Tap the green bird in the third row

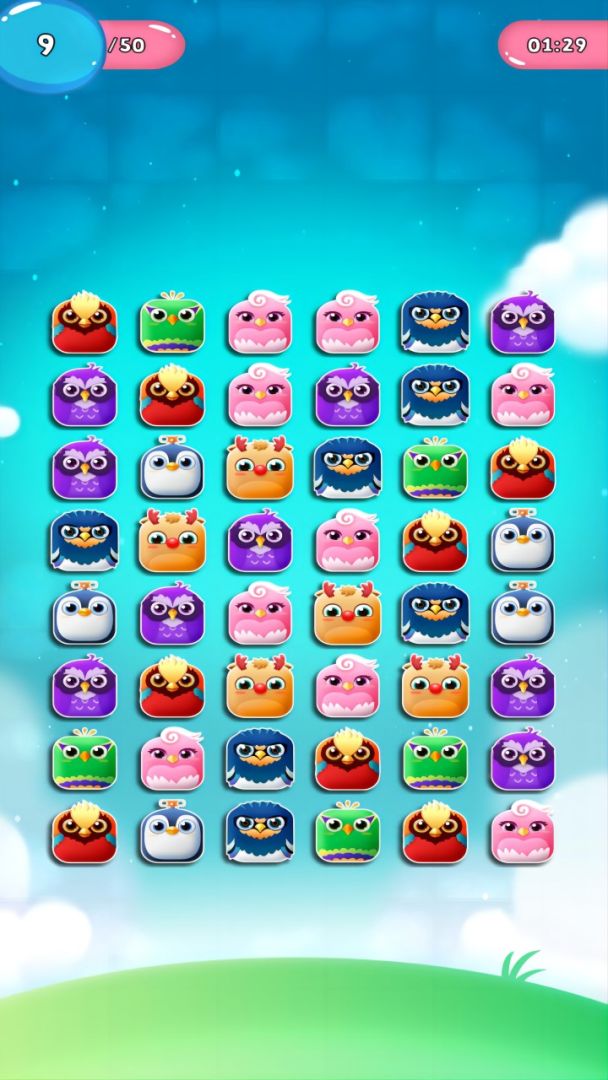point(435,469)
